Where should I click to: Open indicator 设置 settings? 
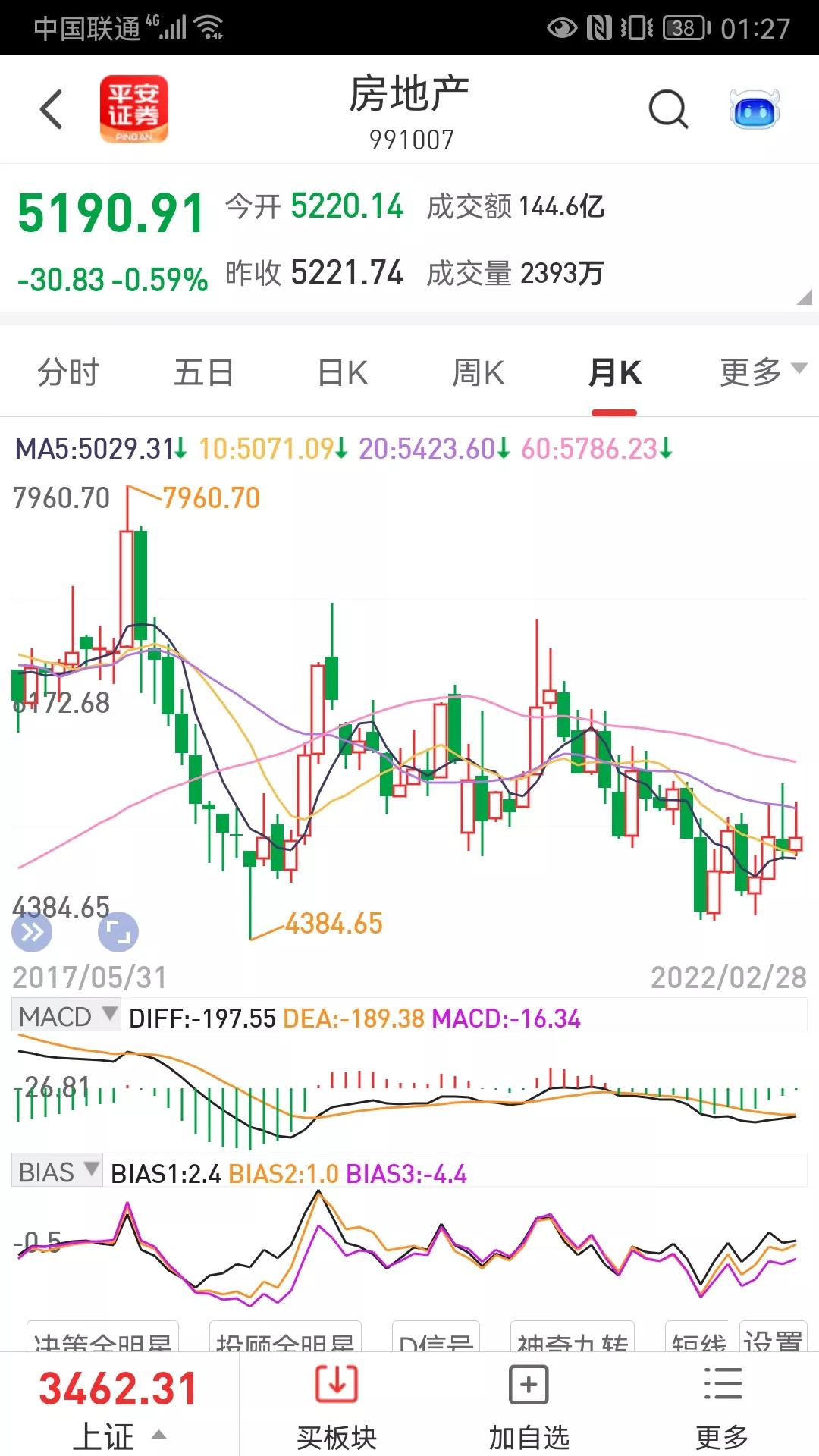773,1338
